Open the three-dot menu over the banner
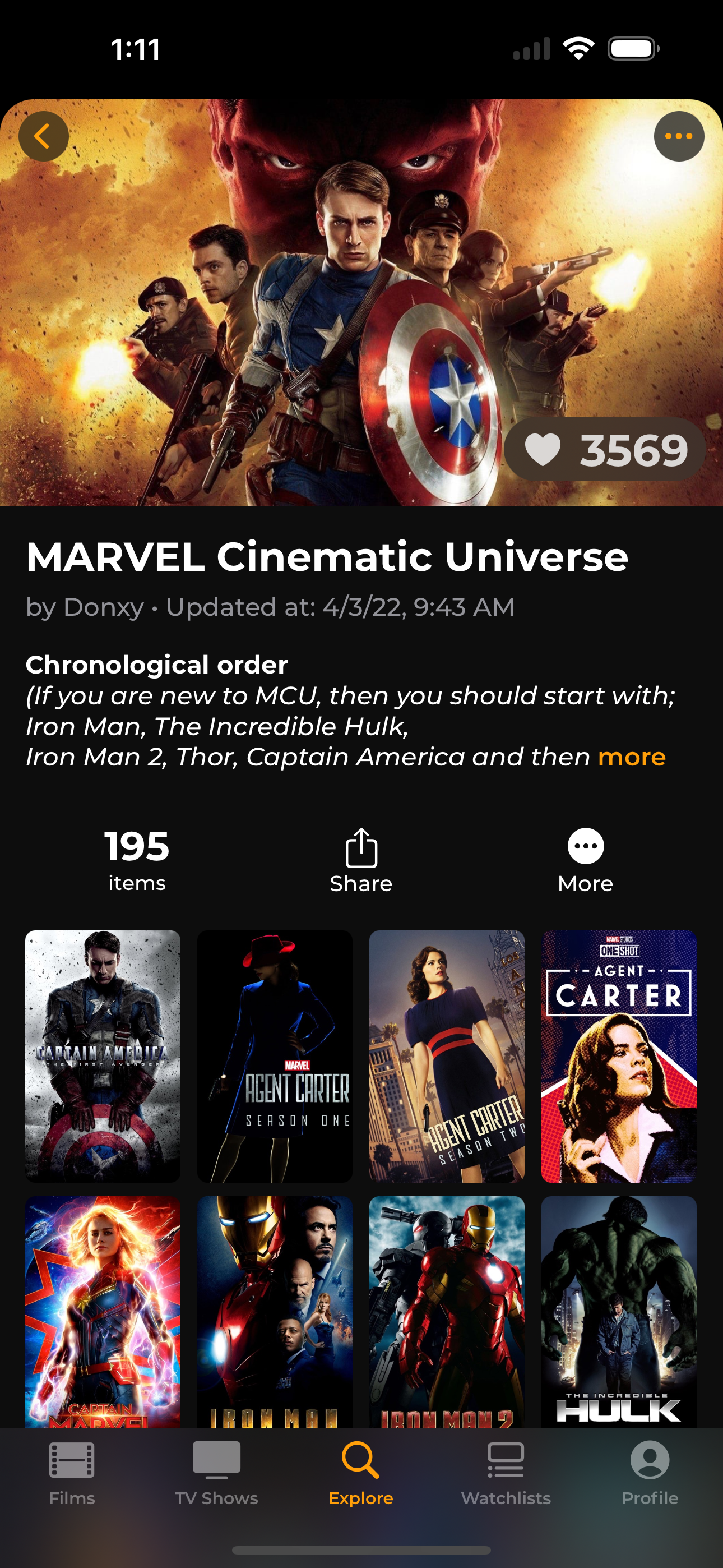 coord(679,136)
